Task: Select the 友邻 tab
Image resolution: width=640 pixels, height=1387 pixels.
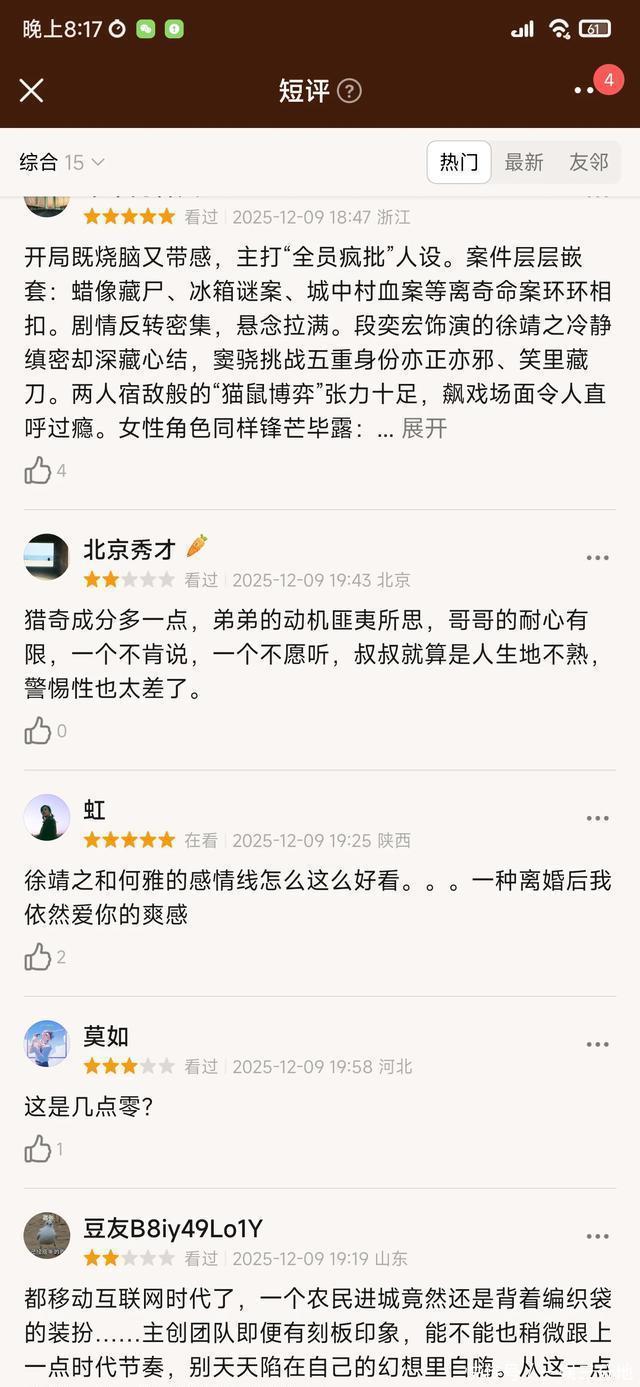Action: pos(588,162)
